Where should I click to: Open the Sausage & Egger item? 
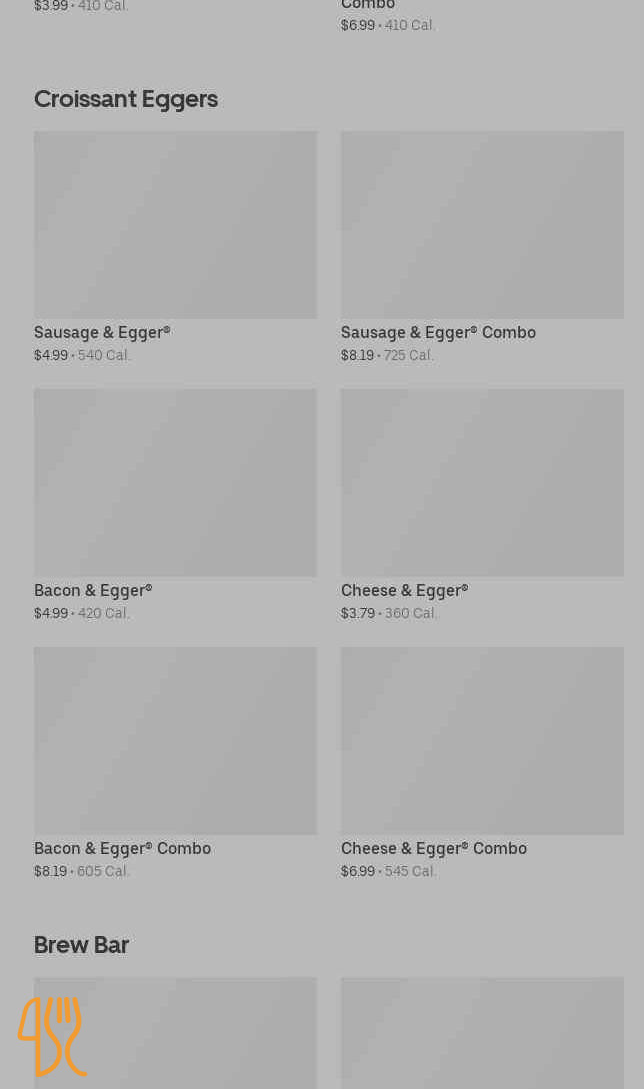[175, 247]
